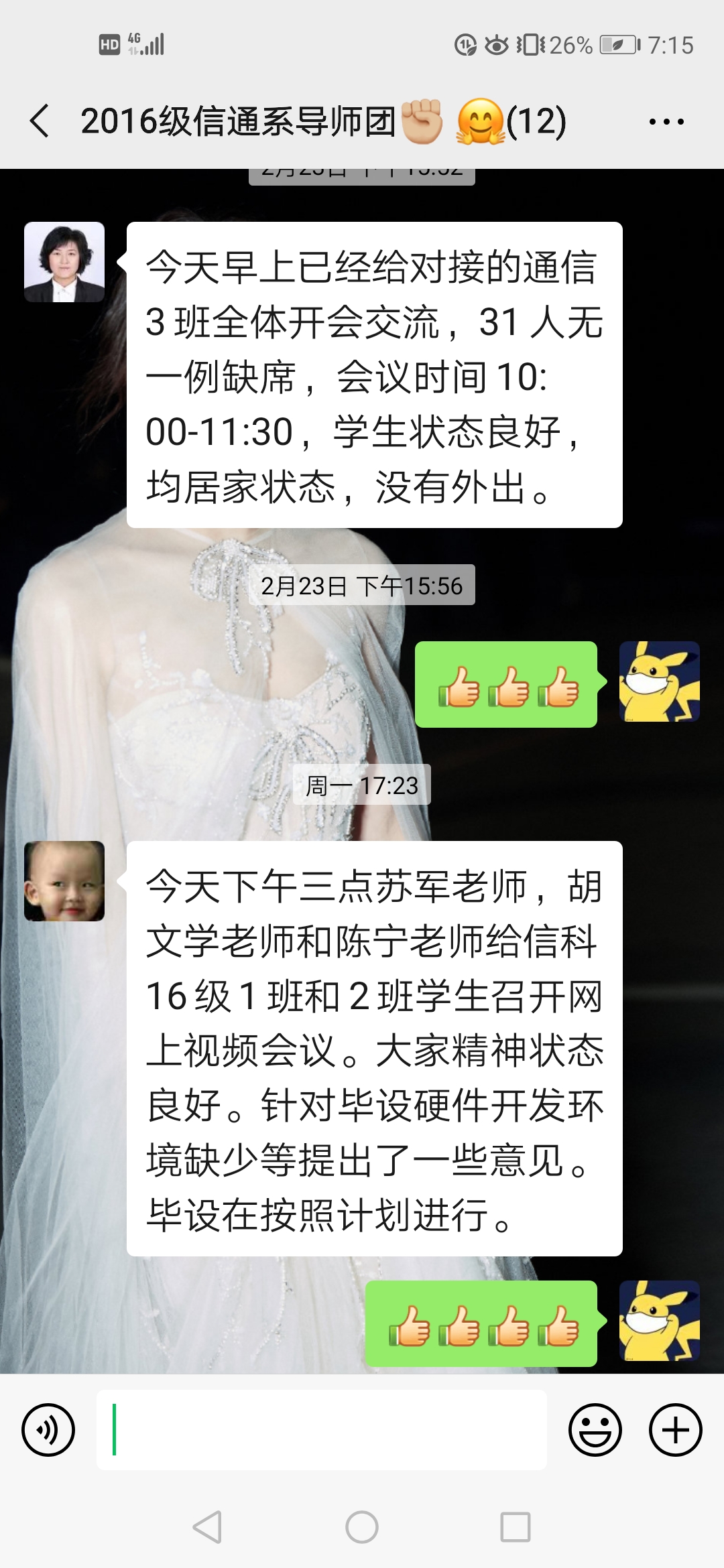The height and width of the screenshot is (1568, 724).
Task: Open recent apps with square button
Action: pos(516,1528)
